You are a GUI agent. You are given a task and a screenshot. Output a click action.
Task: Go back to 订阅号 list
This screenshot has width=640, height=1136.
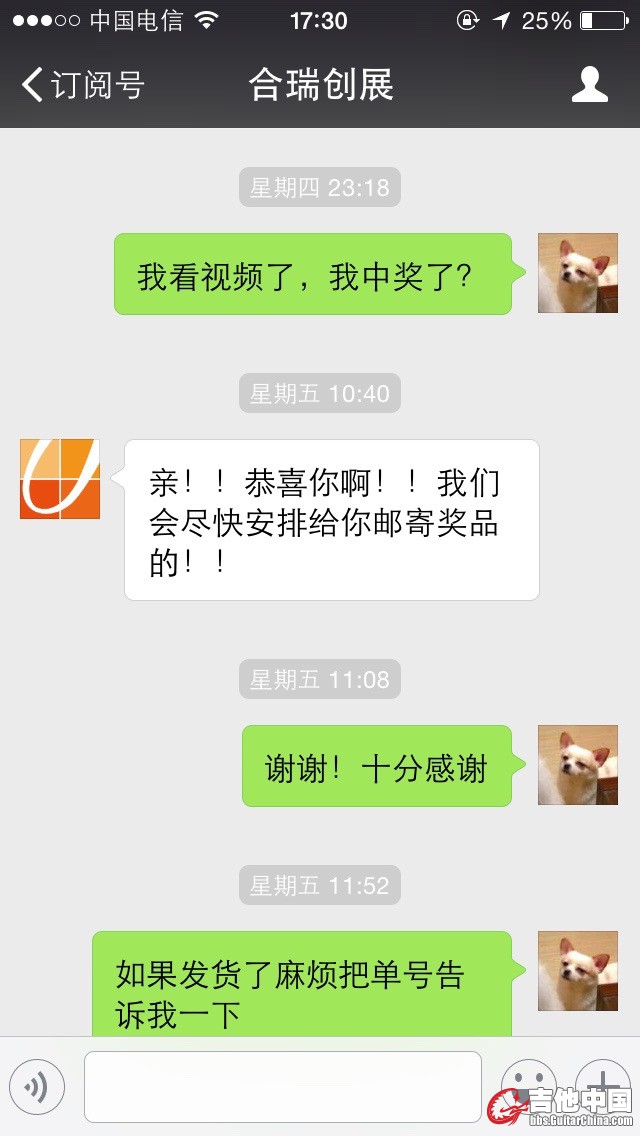pyautogui.click(x=82, y=85)
